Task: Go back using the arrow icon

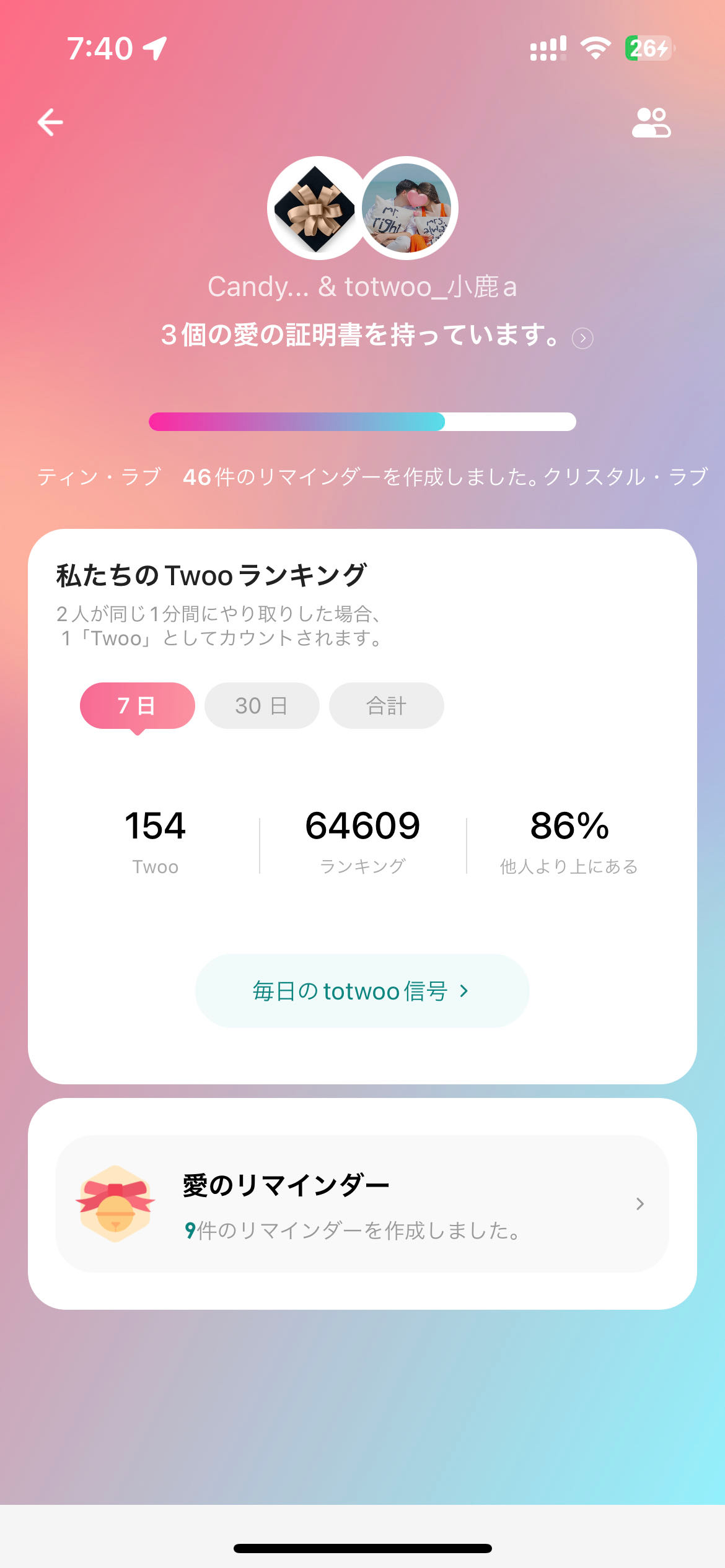Action: pyautogui.click(x=50, y=122)
